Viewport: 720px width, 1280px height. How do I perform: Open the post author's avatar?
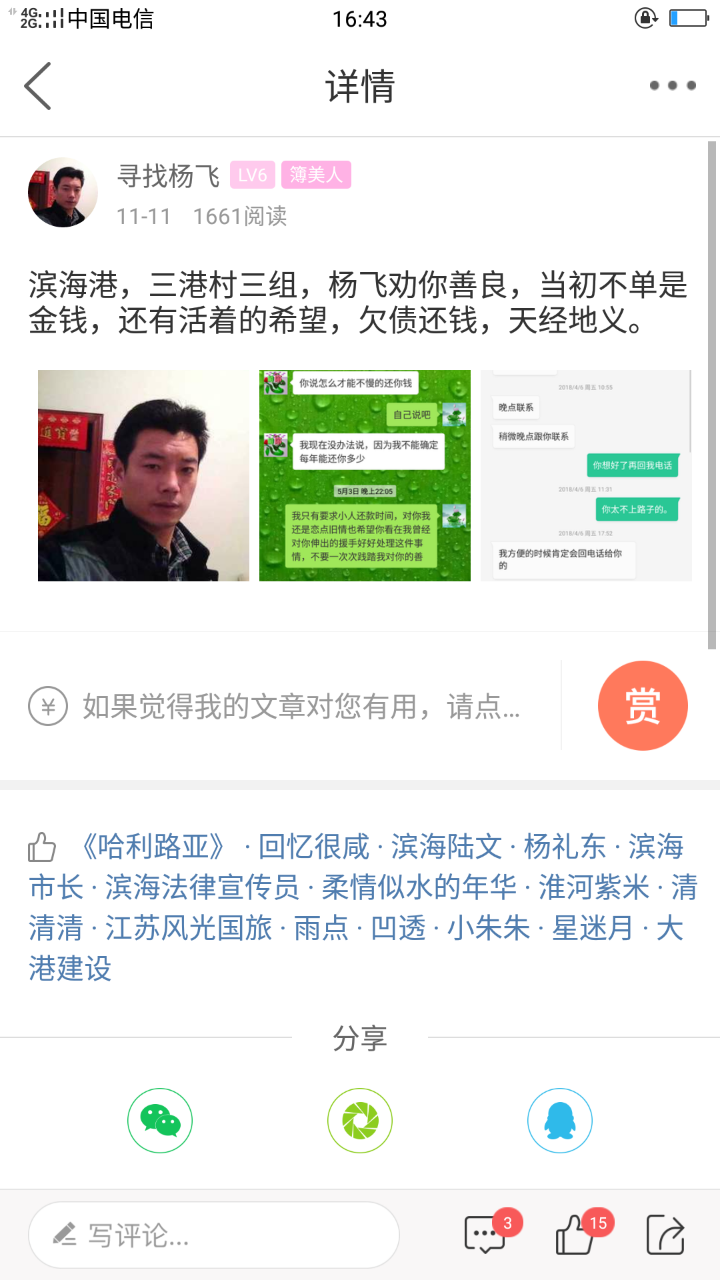pos(63,192)
